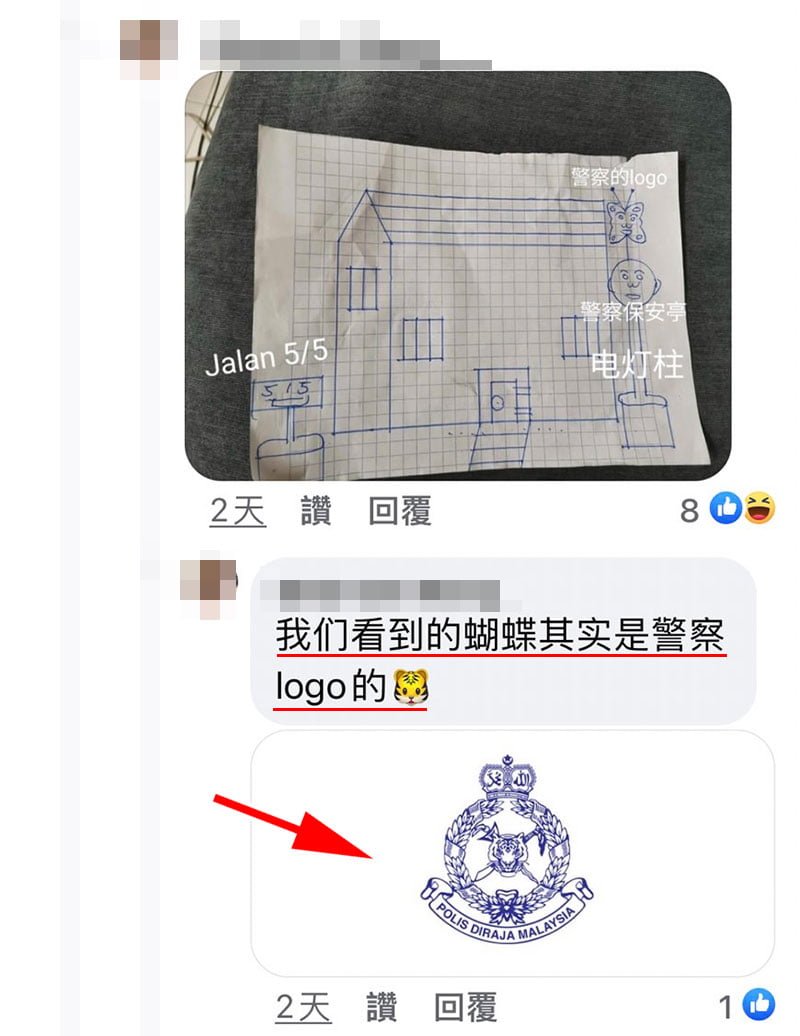The image size is (800, 1036).
Task: Open the house drawing photo in the comment
Action: pyautogui.click(x=458, y=275)
